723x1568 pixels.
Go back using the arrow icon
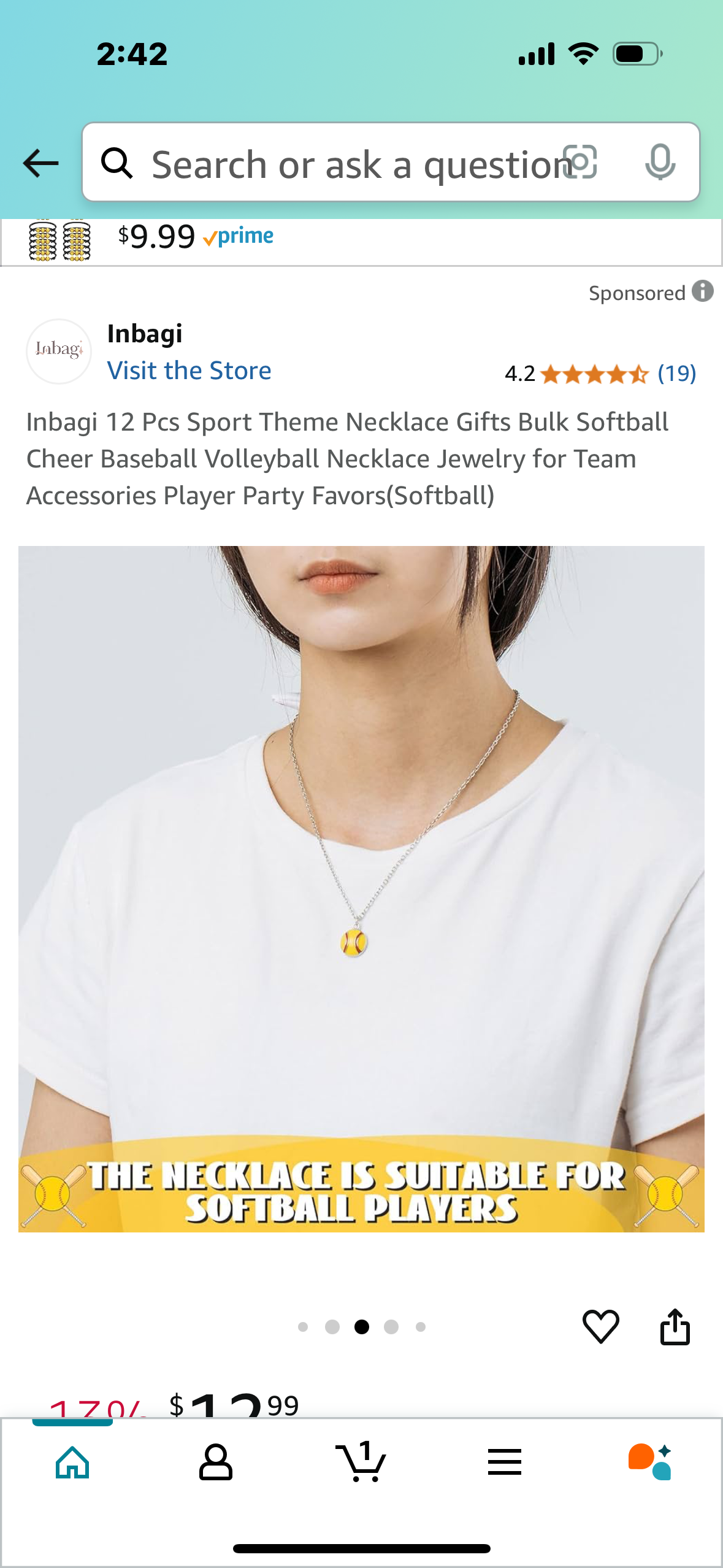[x=40, y=163]
